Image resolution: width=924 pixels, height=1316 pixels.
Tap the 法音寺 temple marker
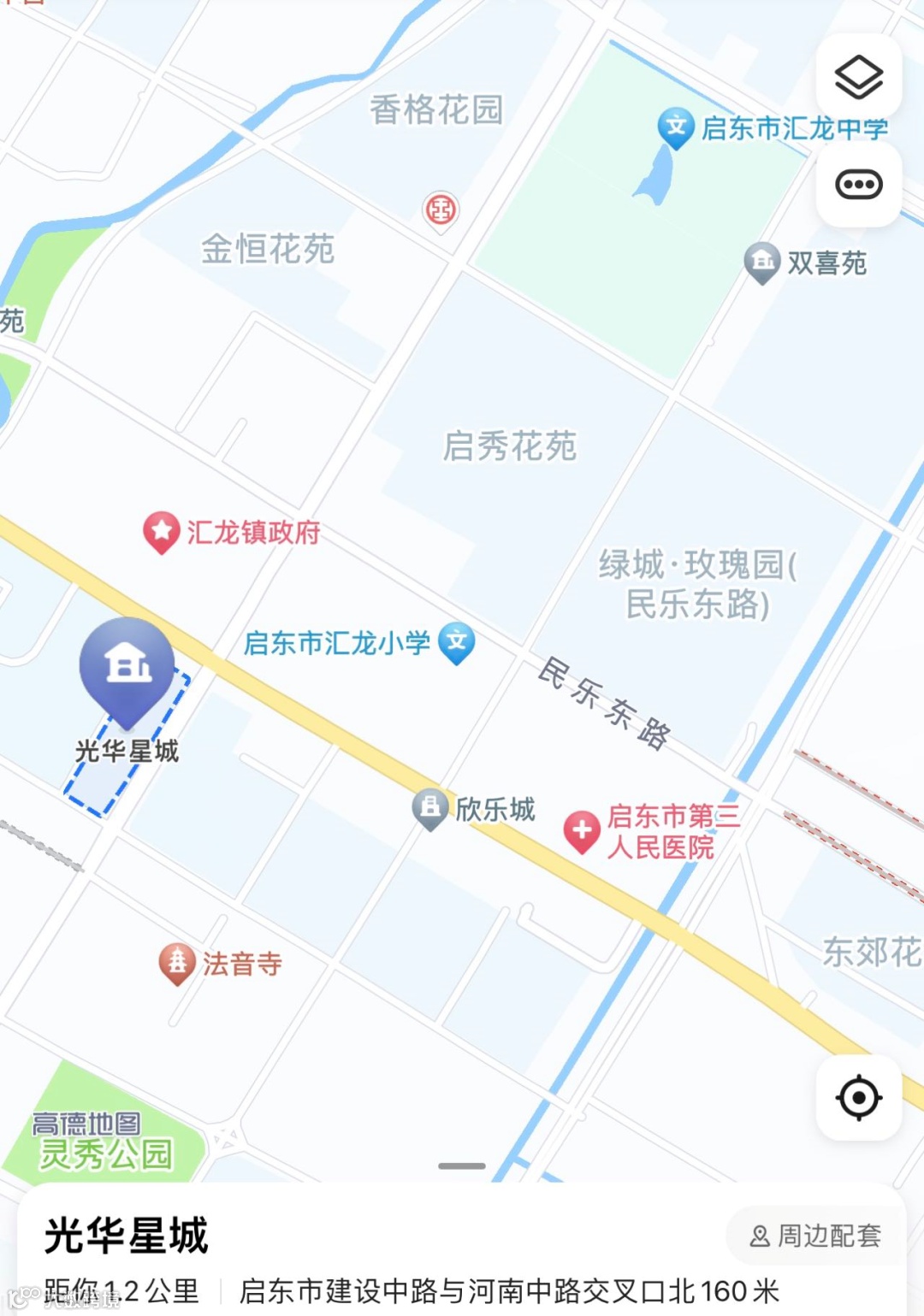click(177, 964)
